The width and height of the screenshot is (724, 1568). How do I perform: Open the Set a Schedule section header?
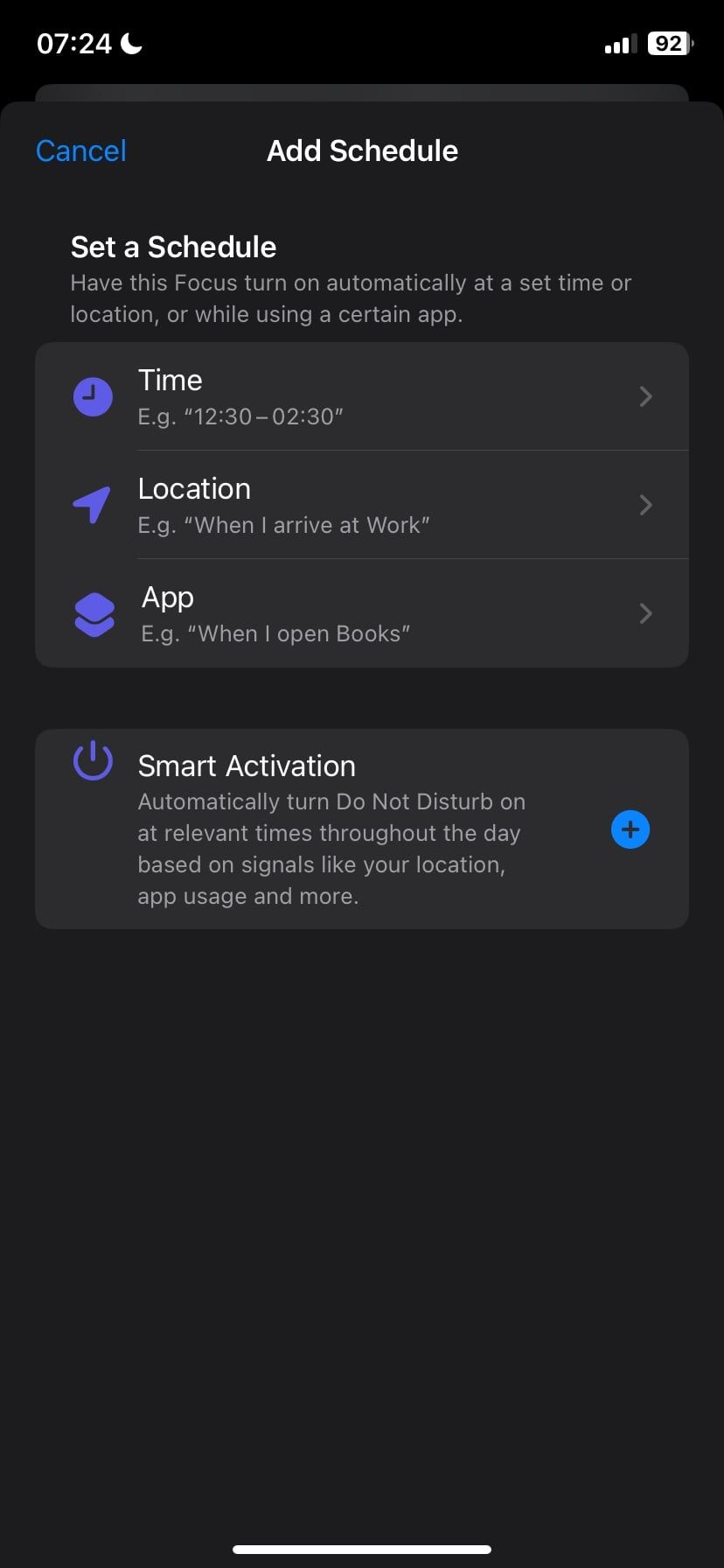(x=173, y=247)
